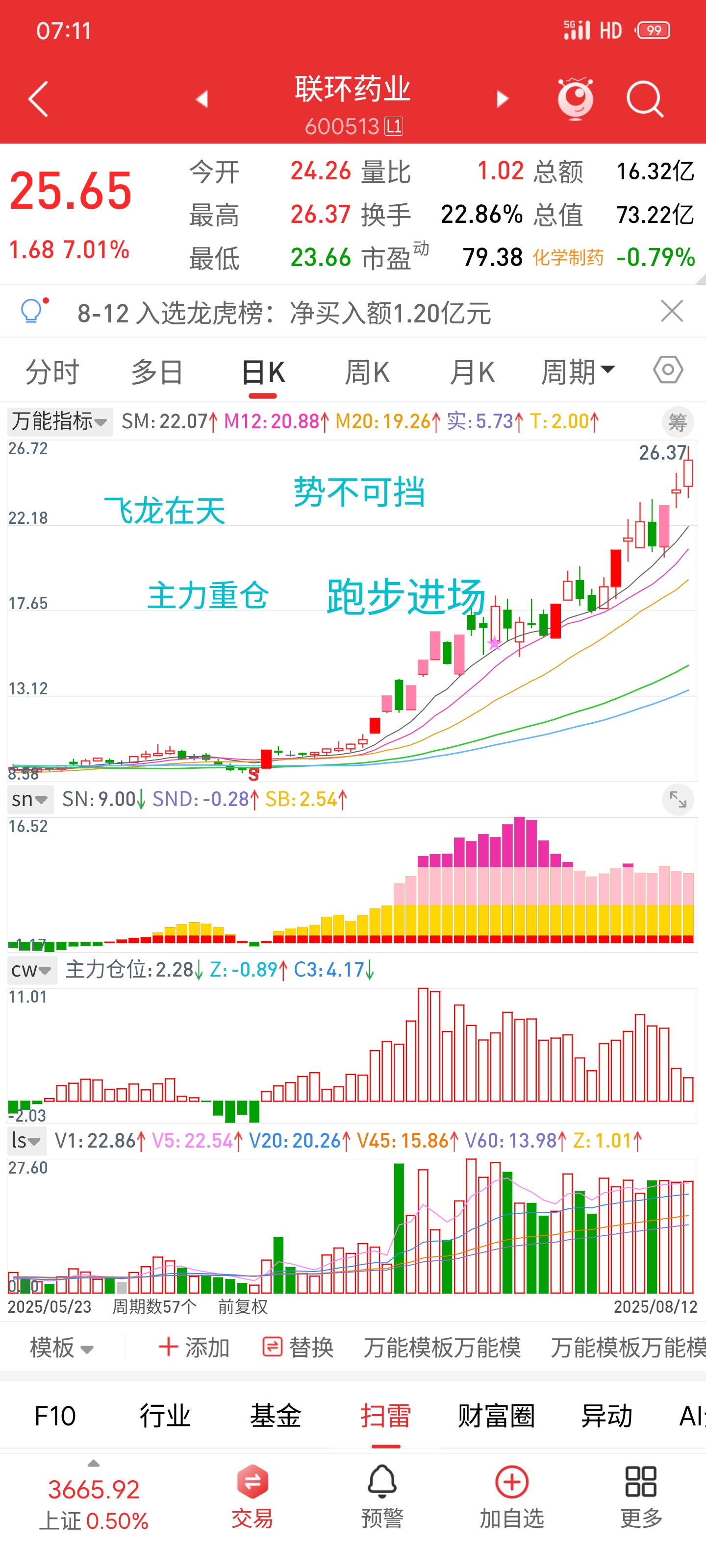The width and height of the screenshot is (706, 1568).
Task: Select the 月K chart tab
Action: pyautogui.click(x=472, y=372)
